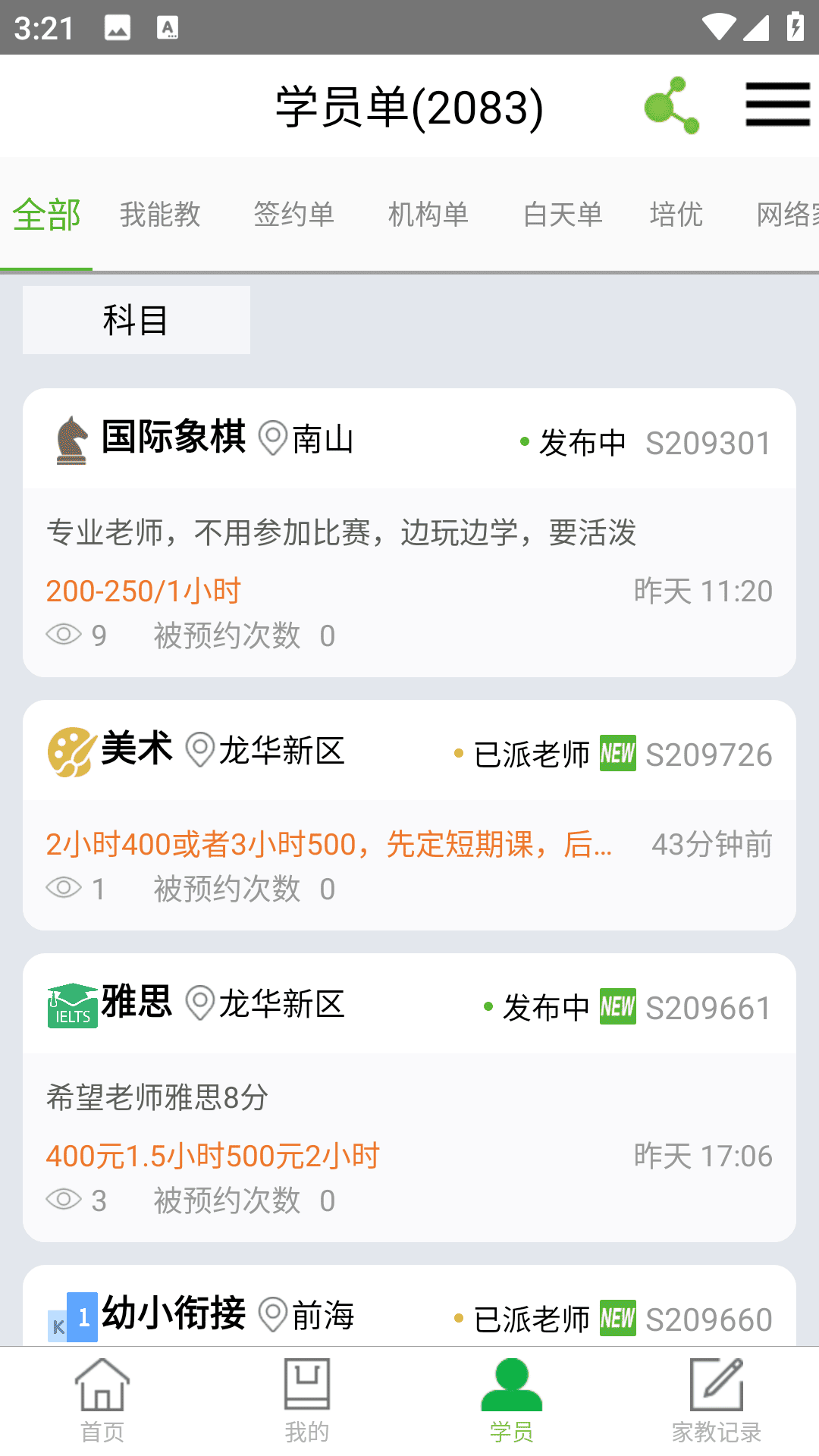Image resolution: width=819 pixels, height=1456 pixels.
Task: Click the IELTS graduation cap icon
Action: click(x=71, y=1005)
